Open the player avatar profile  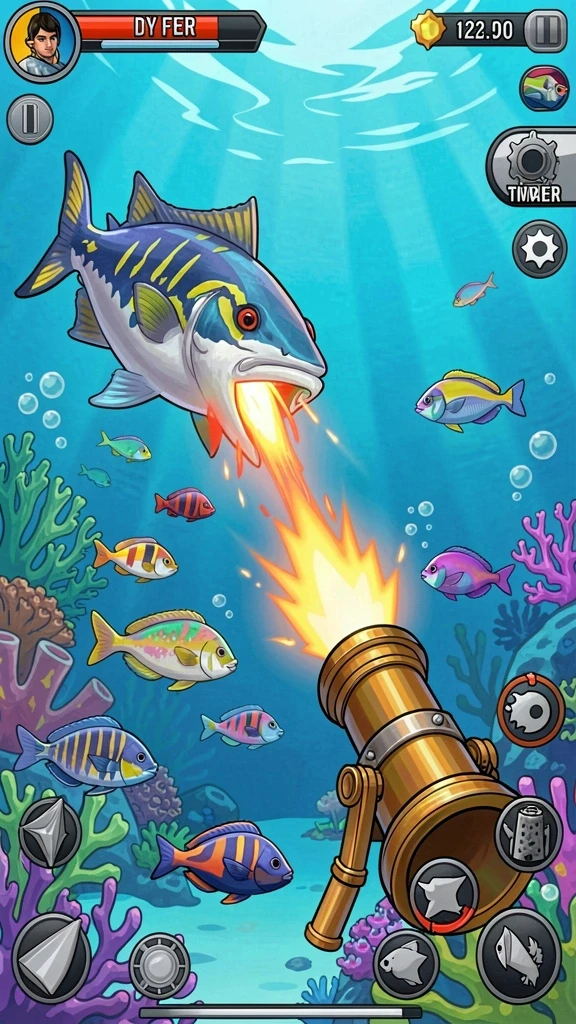[x=42, y=40]
